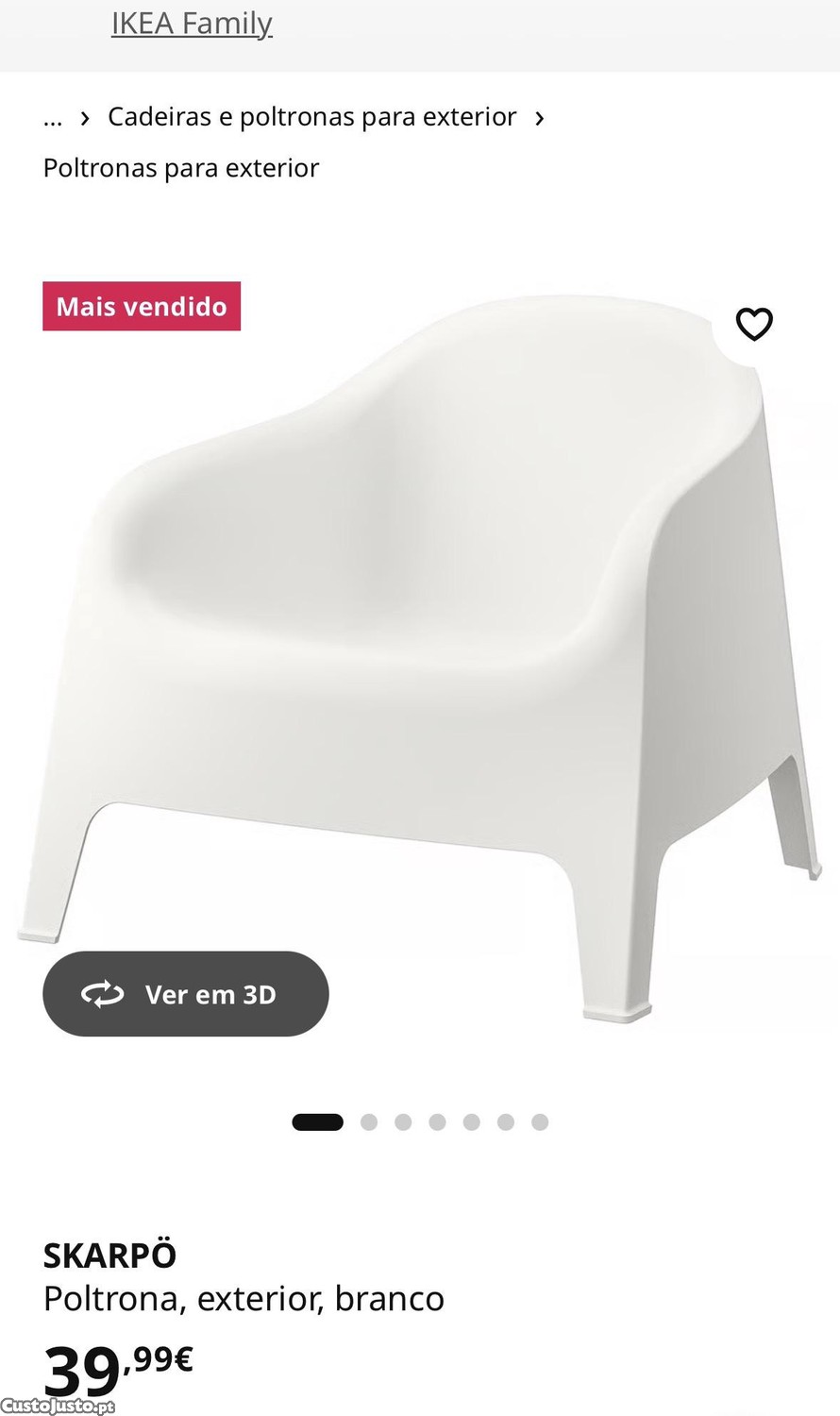The image size is (840, 1416).
Task: Expand the collapsed breadcrumb ellipsis
Action: 53,117
